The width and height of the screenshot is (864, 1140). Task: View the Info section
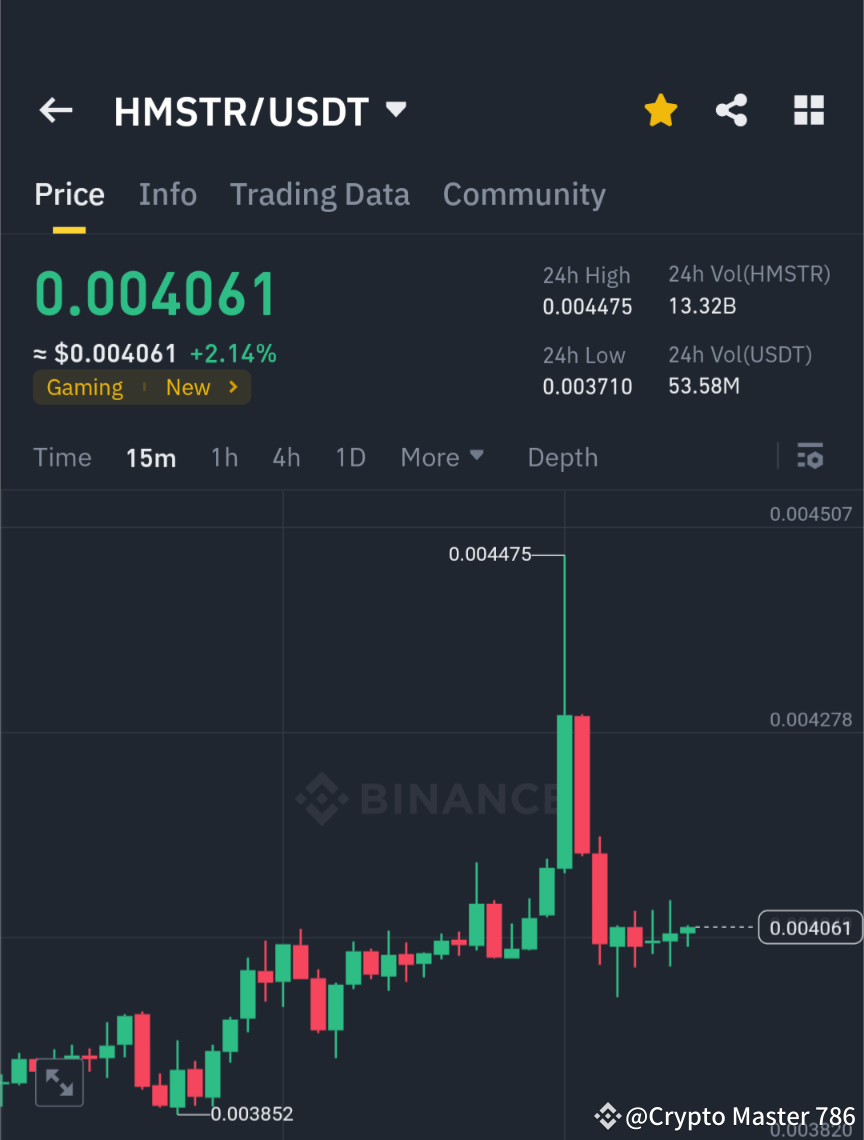(x=167, y=194)
